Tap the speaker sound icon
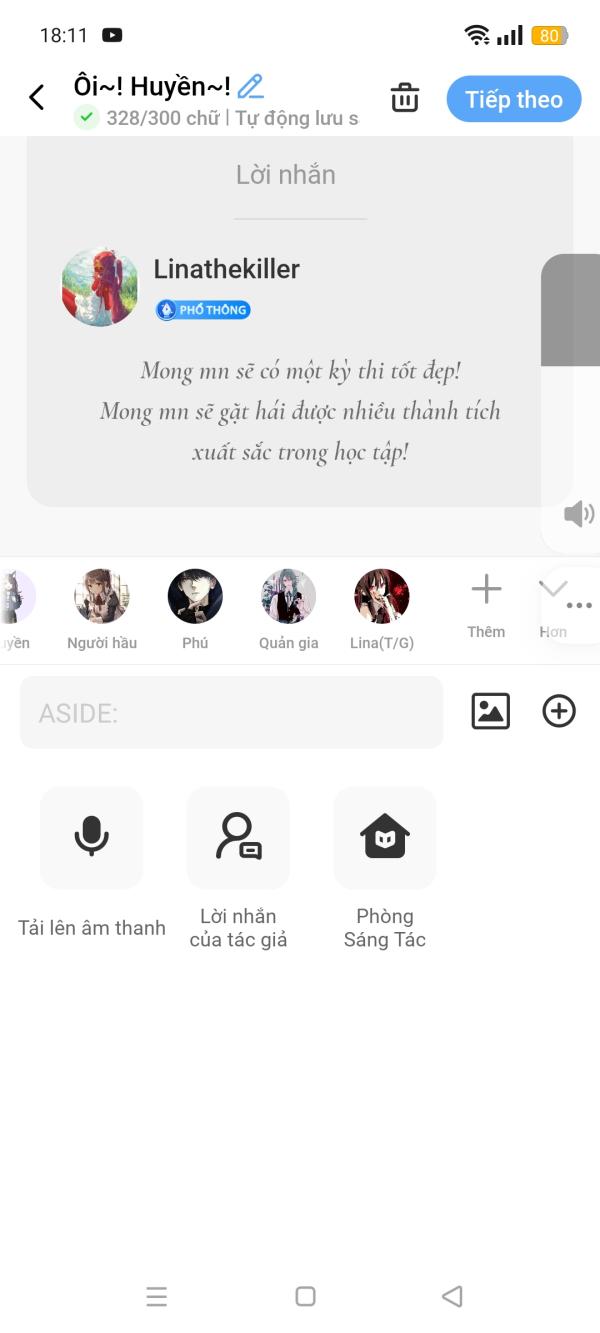The image size is (600, 1333). (x=579, y=514)
